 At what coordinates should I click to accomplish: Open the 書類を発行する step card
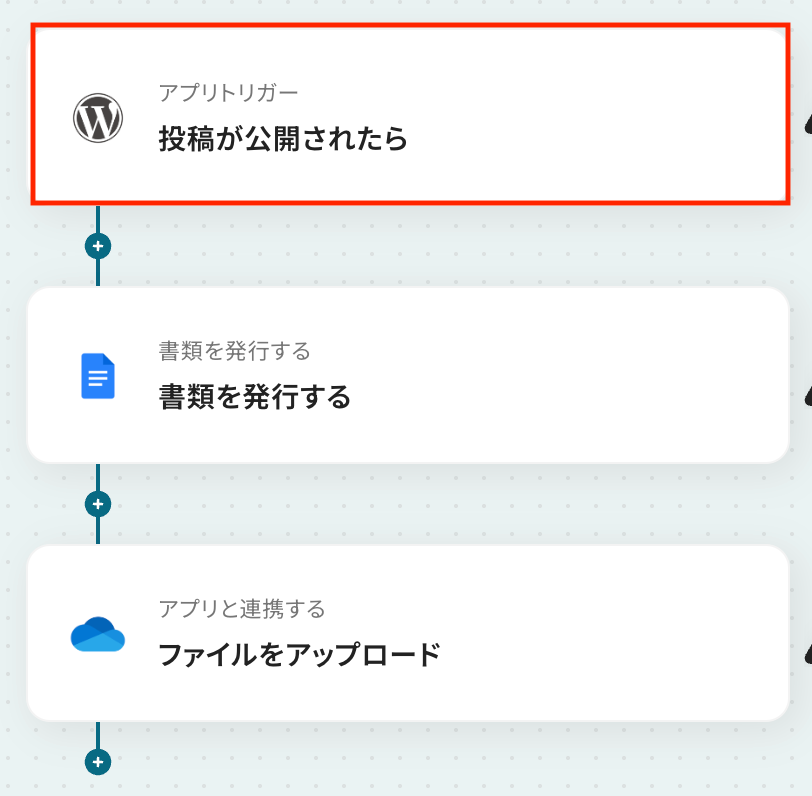pos(408,375)
